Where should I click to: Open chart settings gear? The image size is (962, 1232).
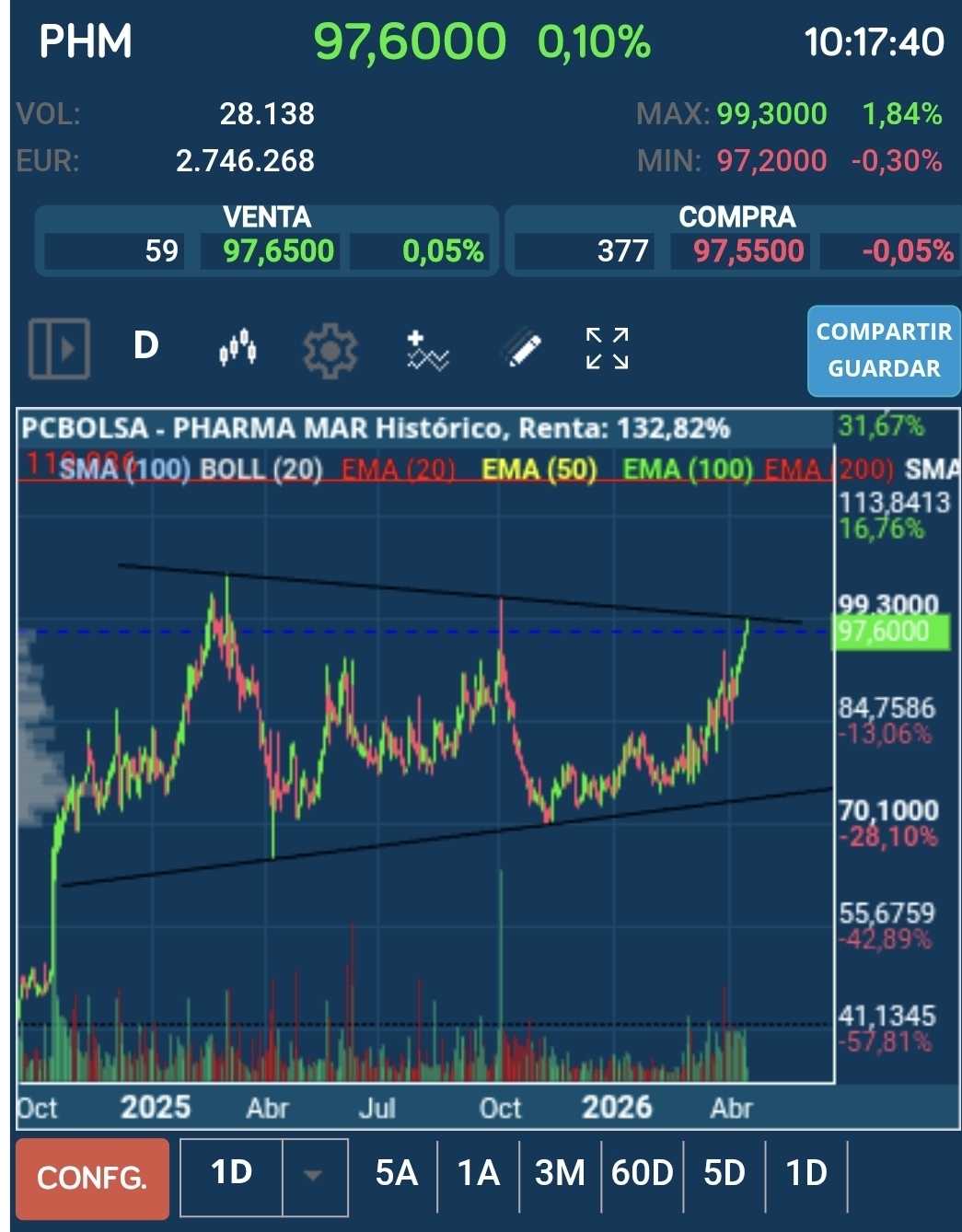coord(330,350)
